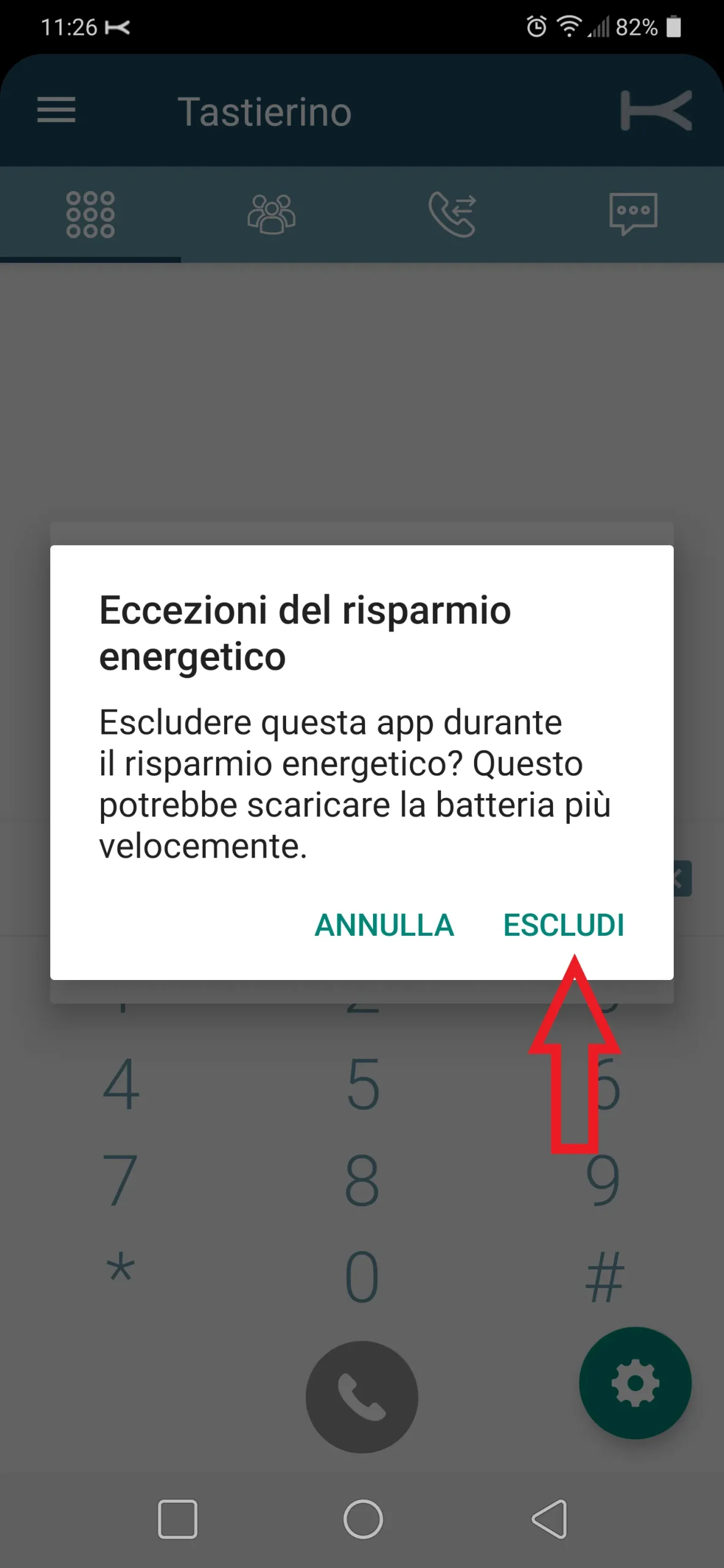Open the recent apps view
Image resolution: width=724 pixels, height=1568 pixels.
pos(178,1519)
